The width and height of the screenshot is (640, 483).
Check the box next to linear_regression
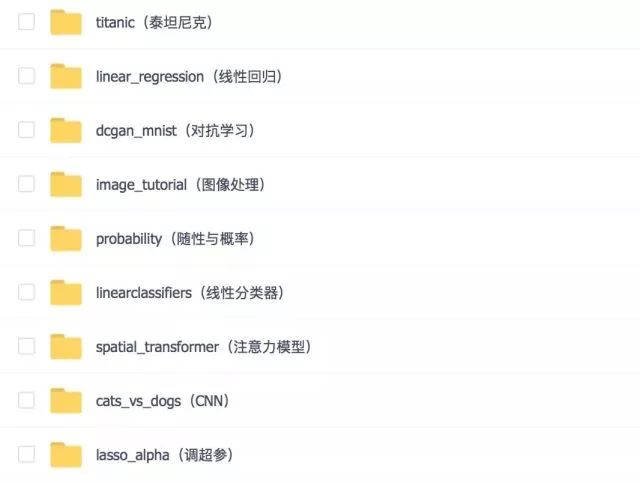(x=26, y=76)
